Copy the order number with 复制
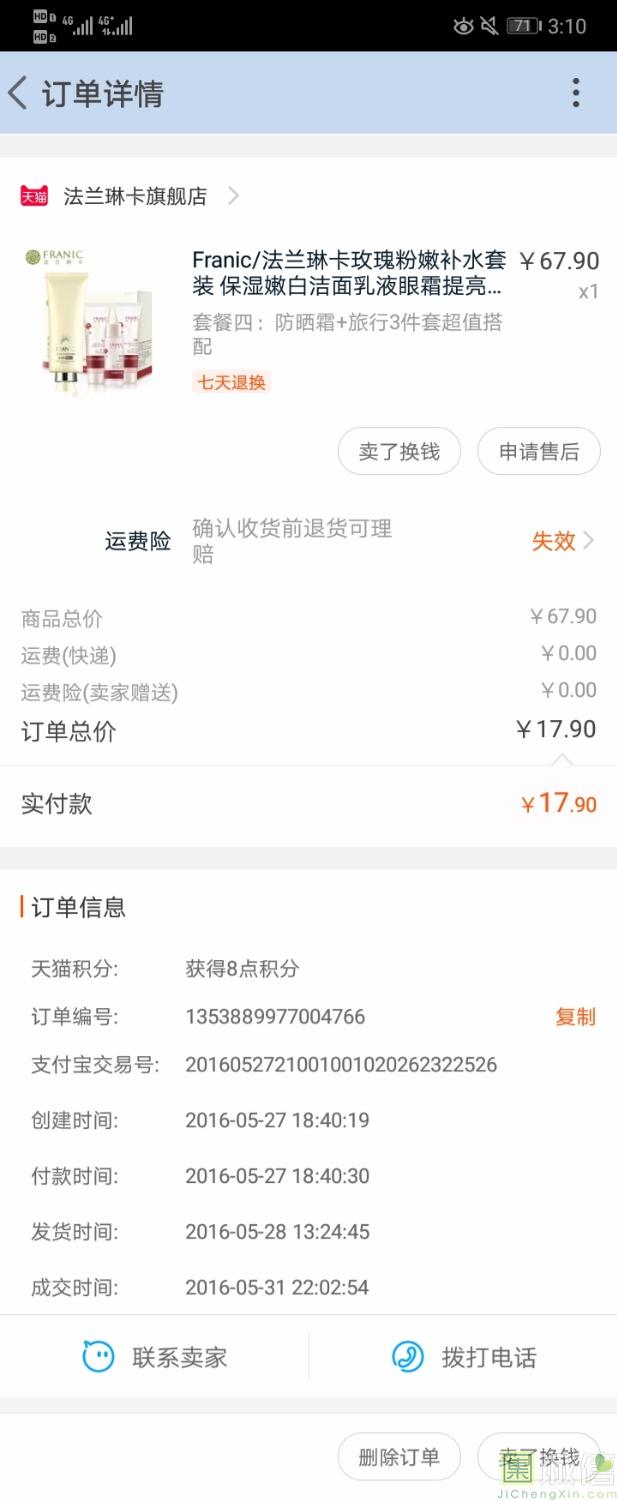 coord(575,1017)
